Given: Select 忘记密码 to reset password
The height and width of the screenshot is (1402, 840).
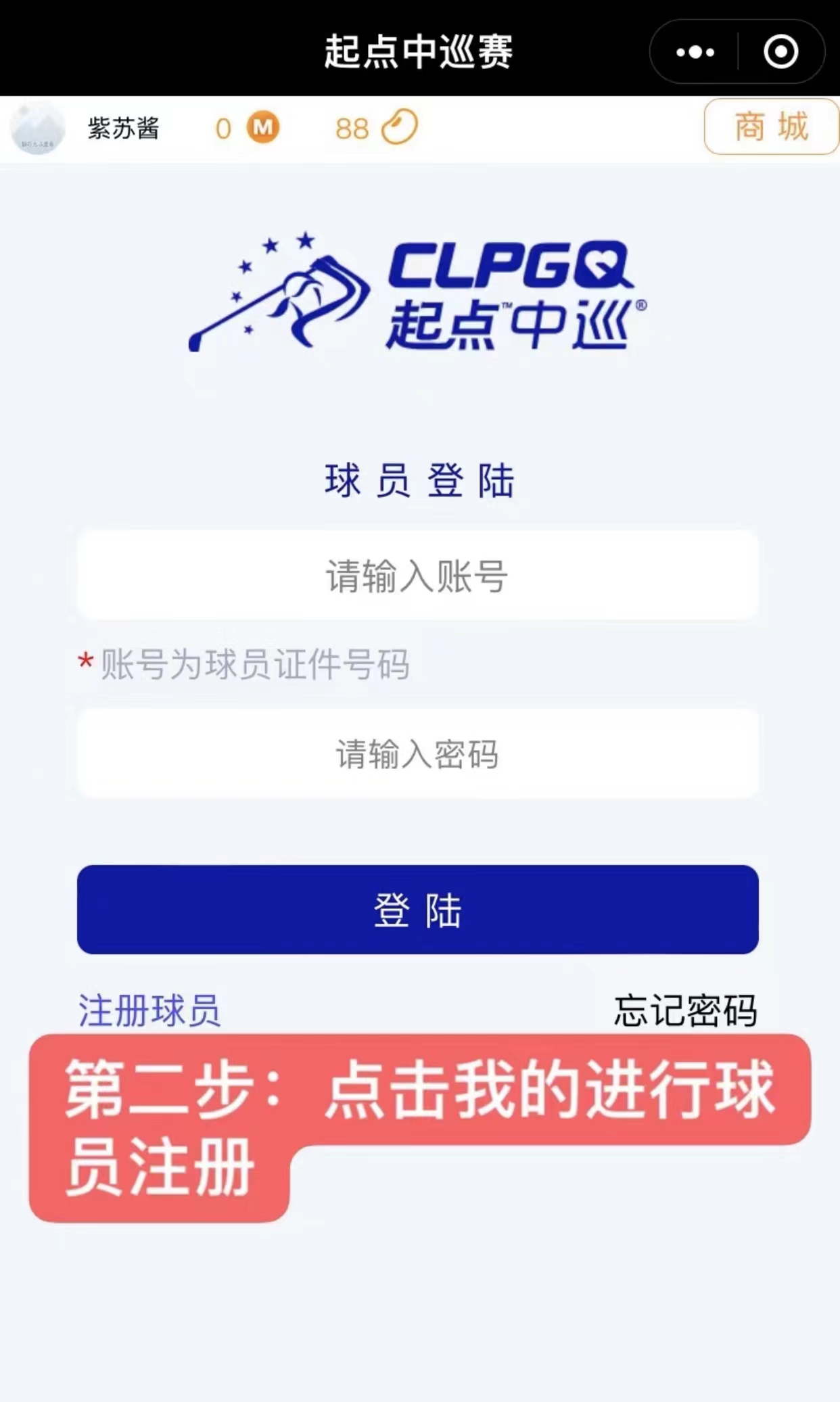Looking at the screenshot, I should 684,1010.
